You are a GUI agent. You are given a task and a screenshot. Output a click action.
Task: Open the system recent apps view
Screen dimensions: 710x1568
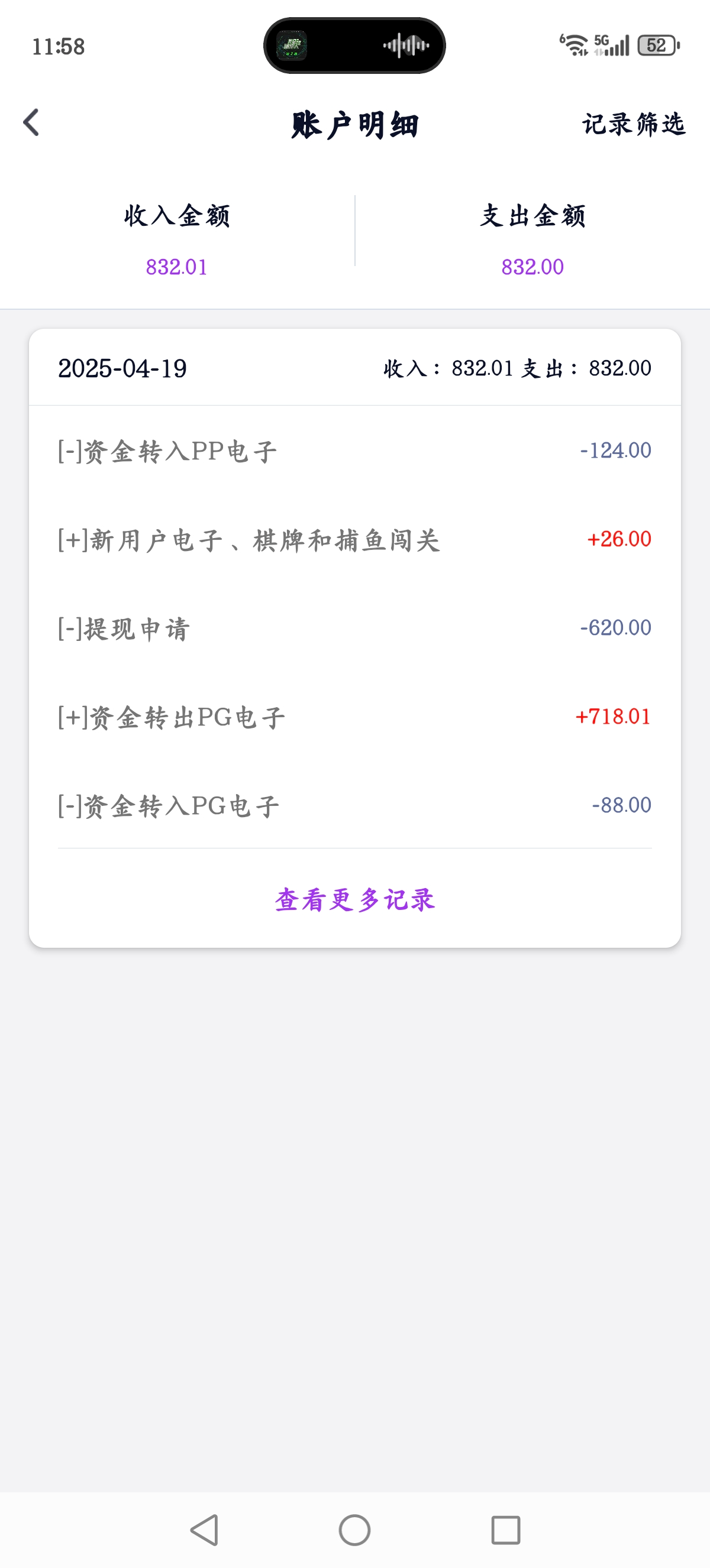coord(505,1530)
